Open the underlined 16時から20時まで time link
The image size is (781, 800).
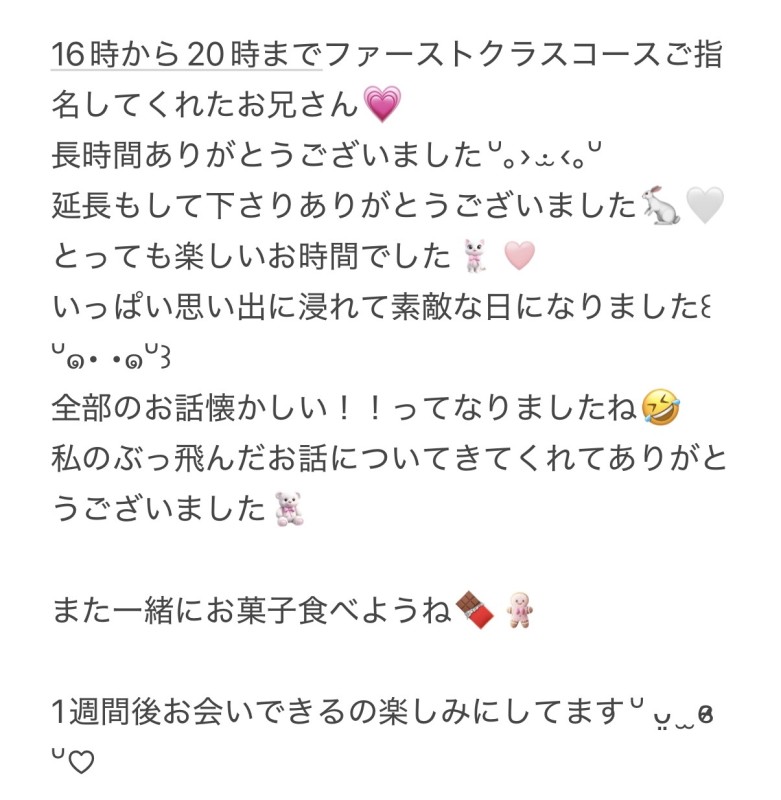tap(186, 54)
